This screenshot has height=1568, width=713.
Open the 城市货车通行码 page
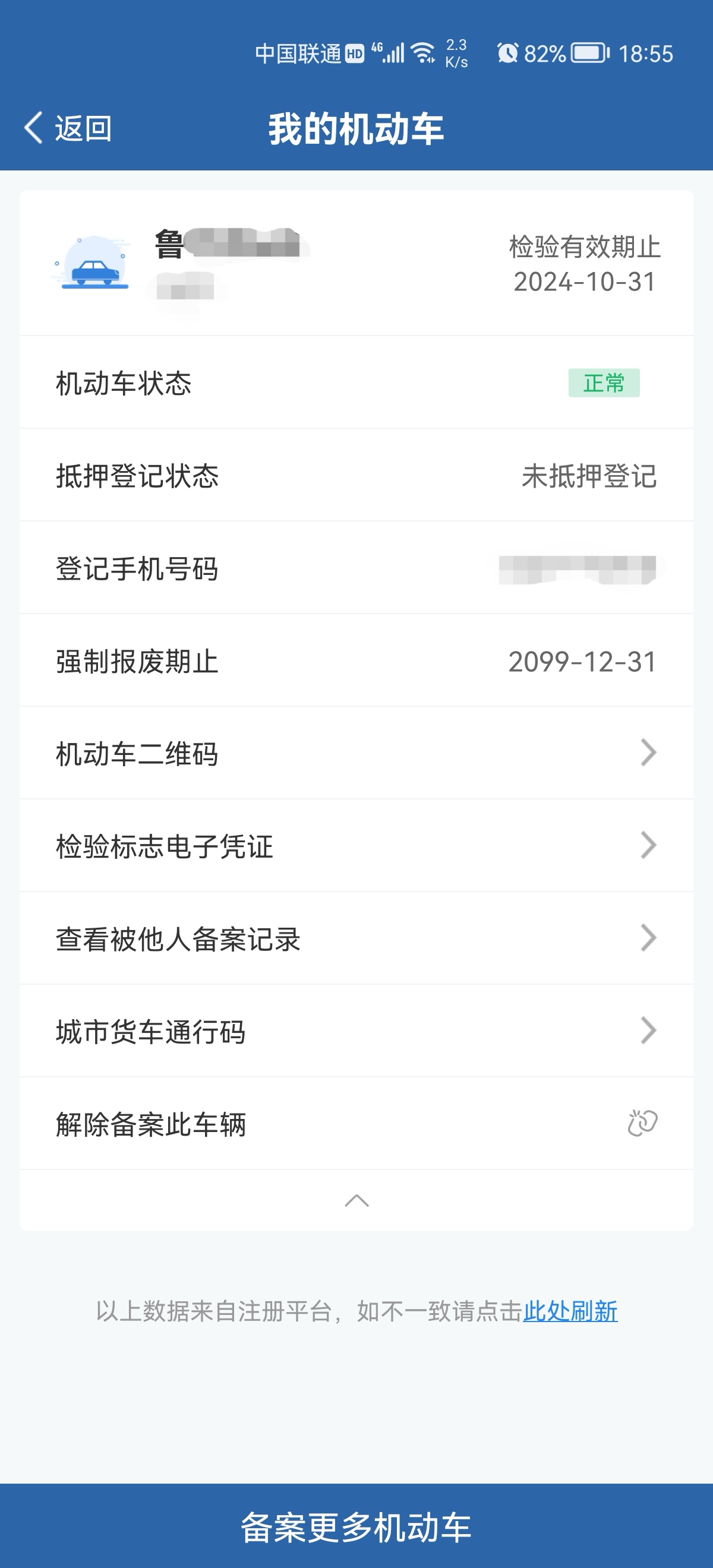[x=648, y=1030]
